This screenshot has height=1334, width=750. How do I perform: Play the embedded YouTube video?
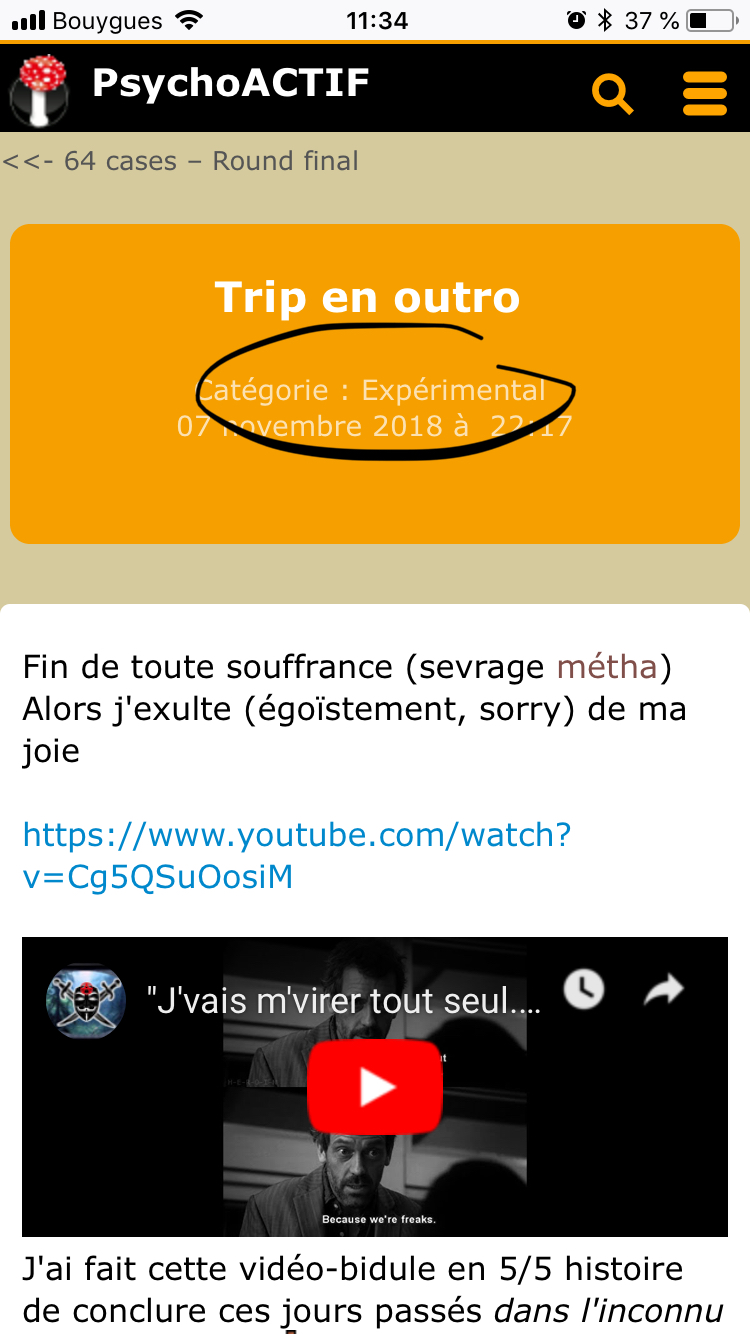tap(375, 1088)
